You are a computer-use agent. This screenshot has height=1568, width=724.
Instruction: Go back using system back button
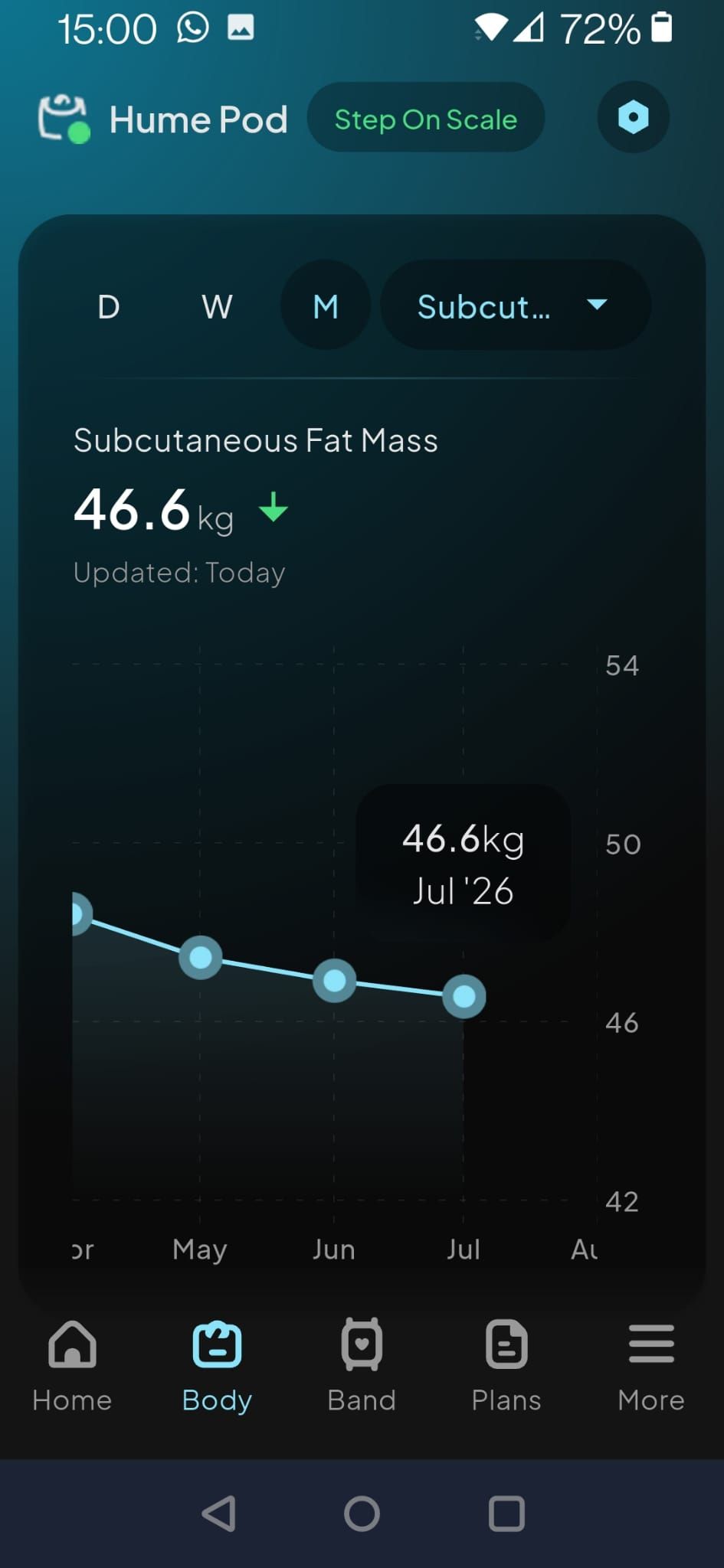[218, 1514]
